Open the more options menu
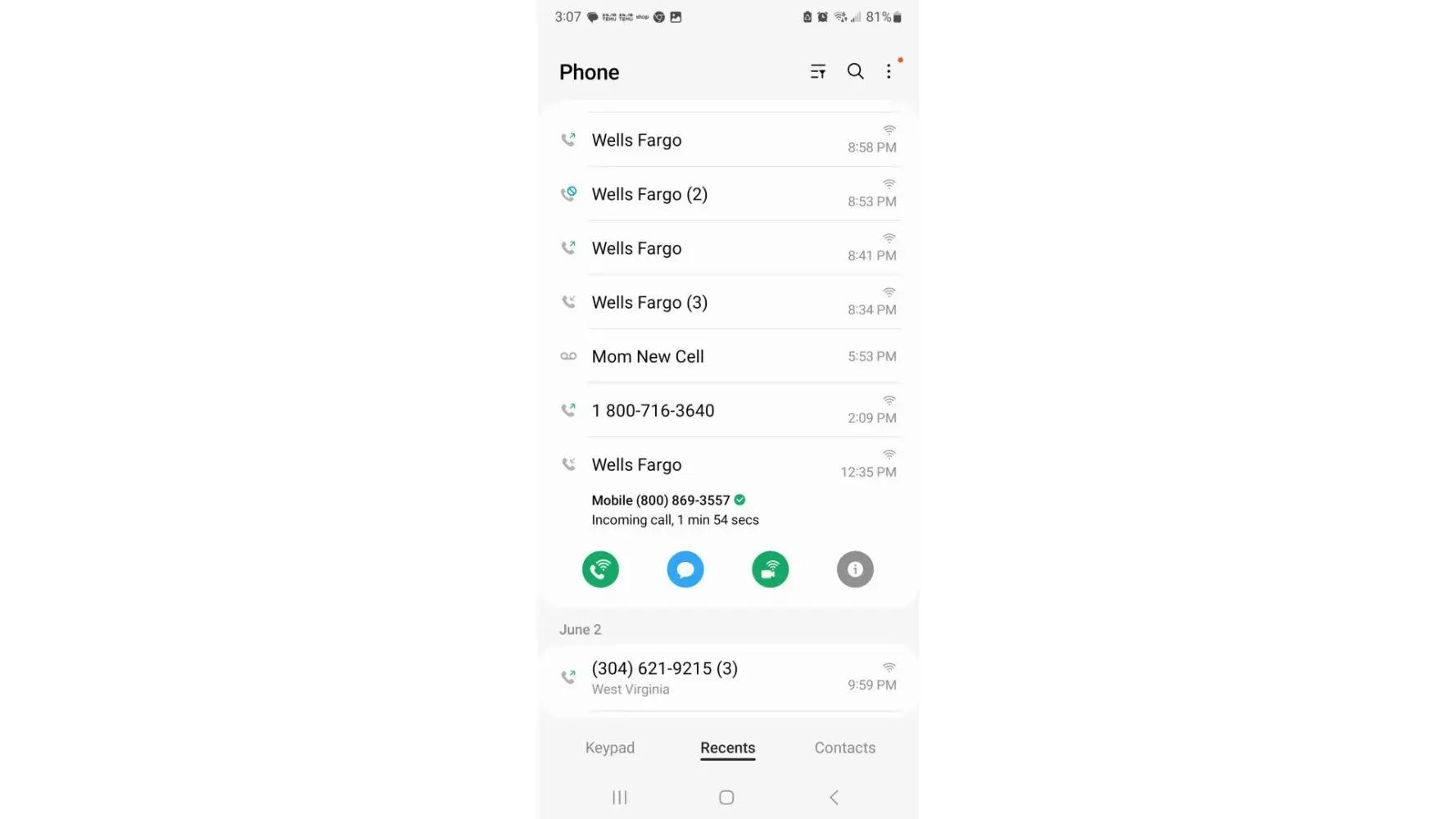Viewport: 1456px width, 819px height. tap(889, 72)
